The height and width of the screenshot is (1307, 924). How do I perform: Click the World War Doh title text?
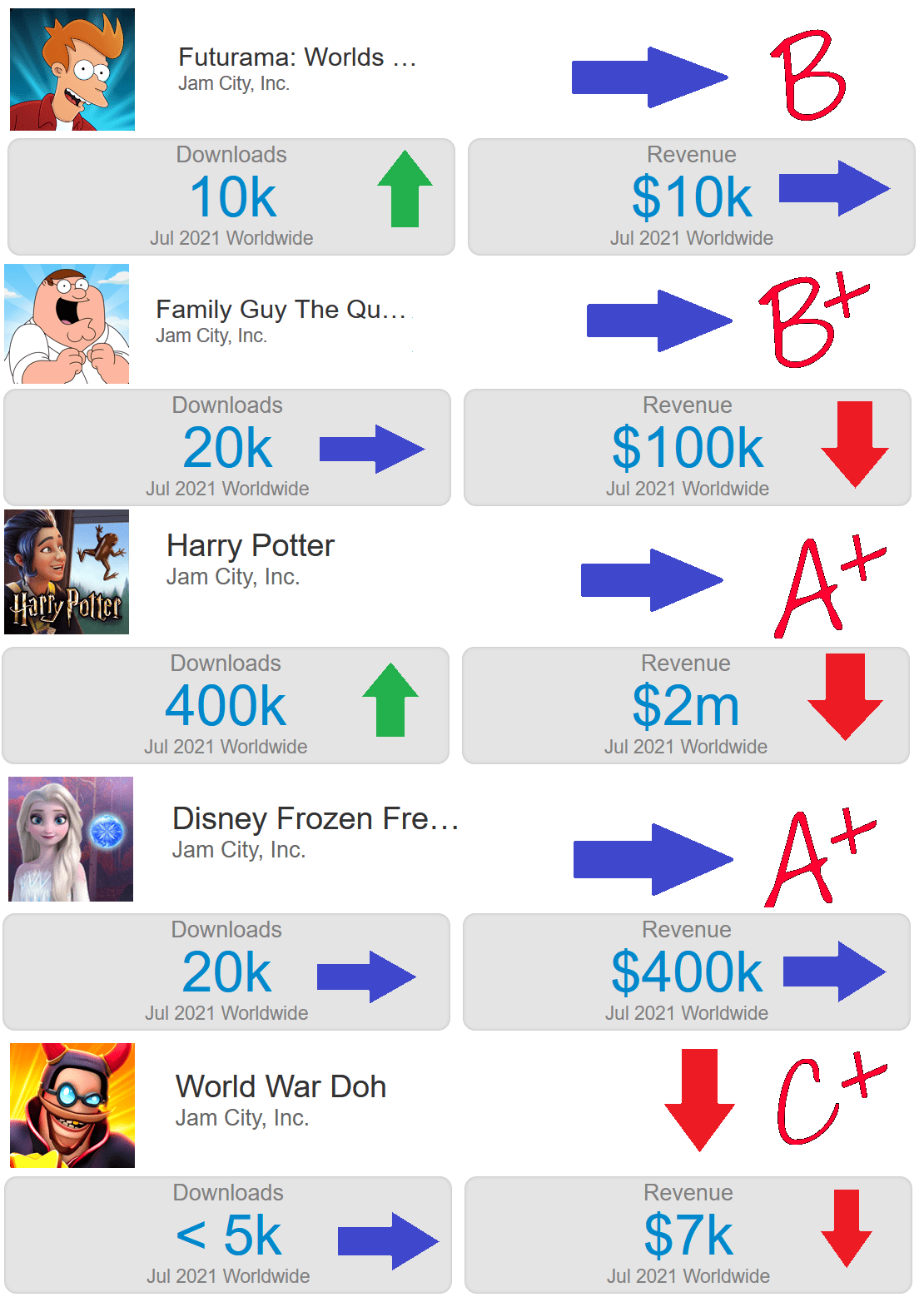coord(279,1086)
